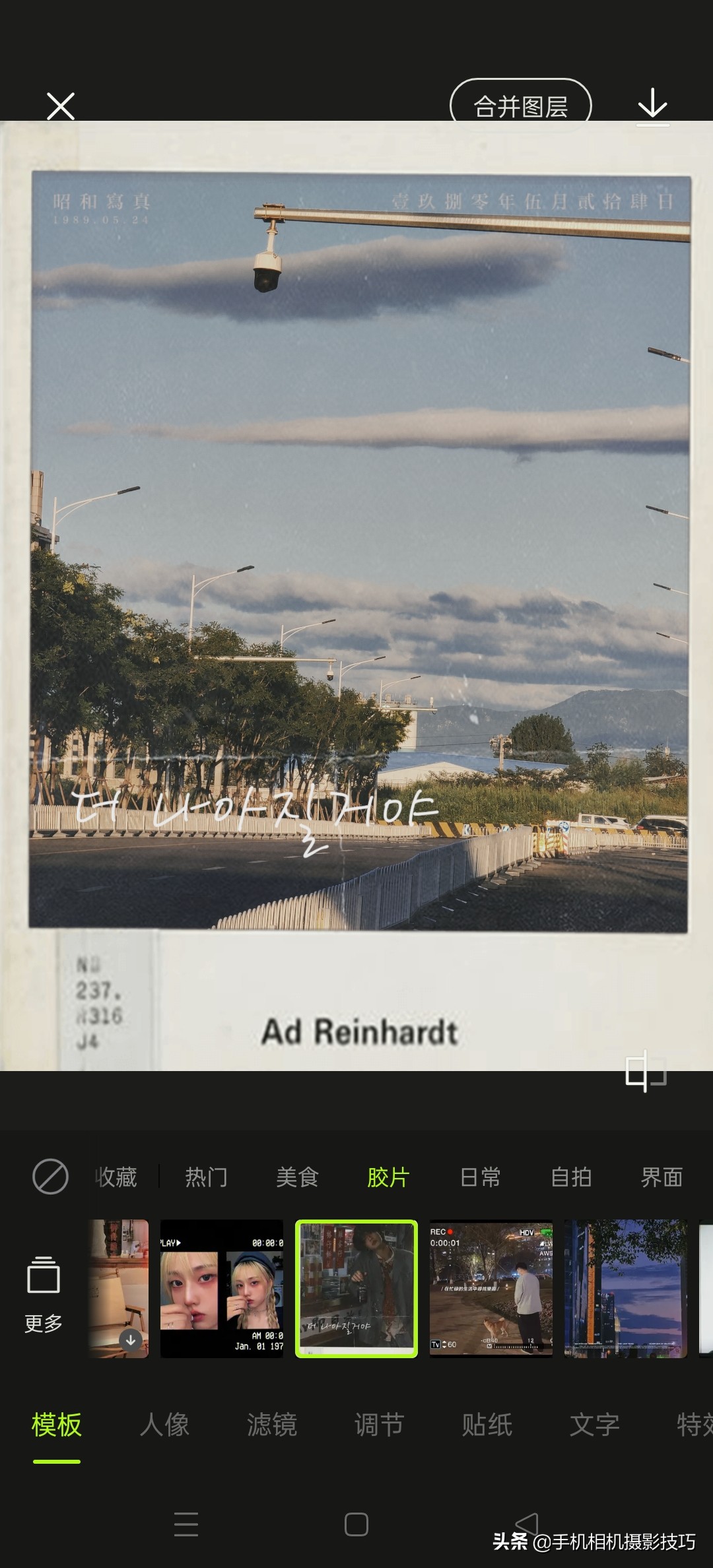Close the photo editor with the X

click(x=61, y=106)
